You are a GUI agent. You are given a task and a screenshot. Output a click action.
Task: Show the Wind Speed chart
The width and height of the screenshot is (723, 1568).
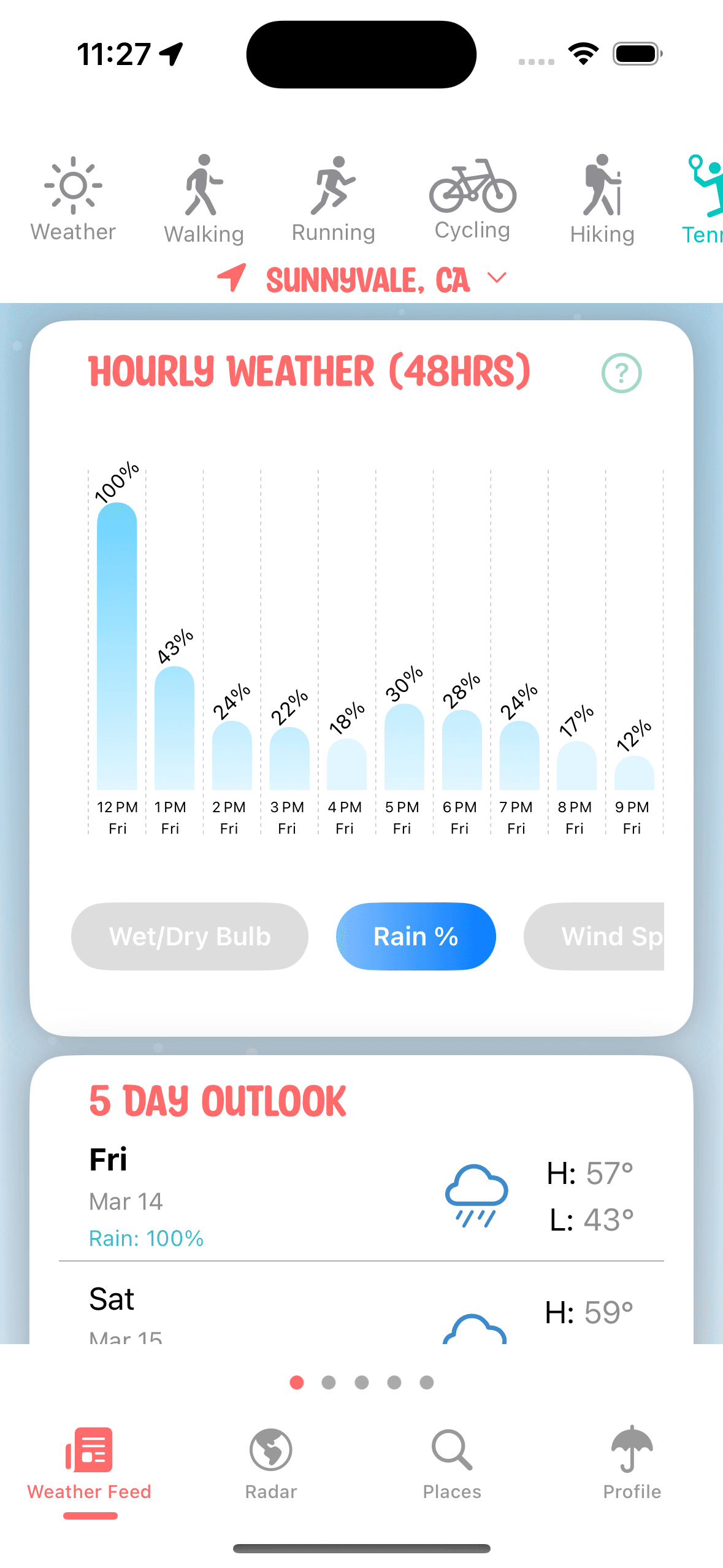594,936
